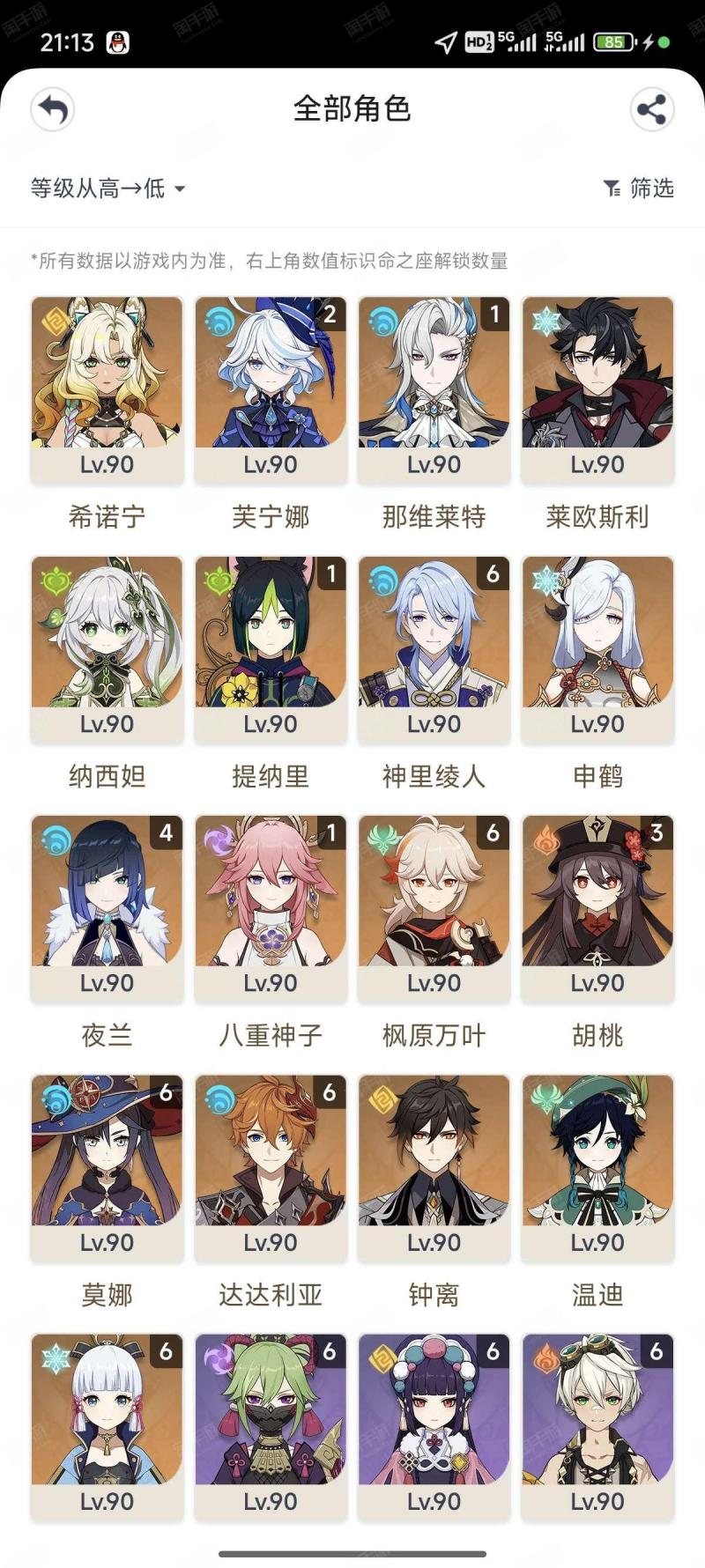Tap the share icon in the header
The image size is (705, 1568).
[x=652, y=110]
